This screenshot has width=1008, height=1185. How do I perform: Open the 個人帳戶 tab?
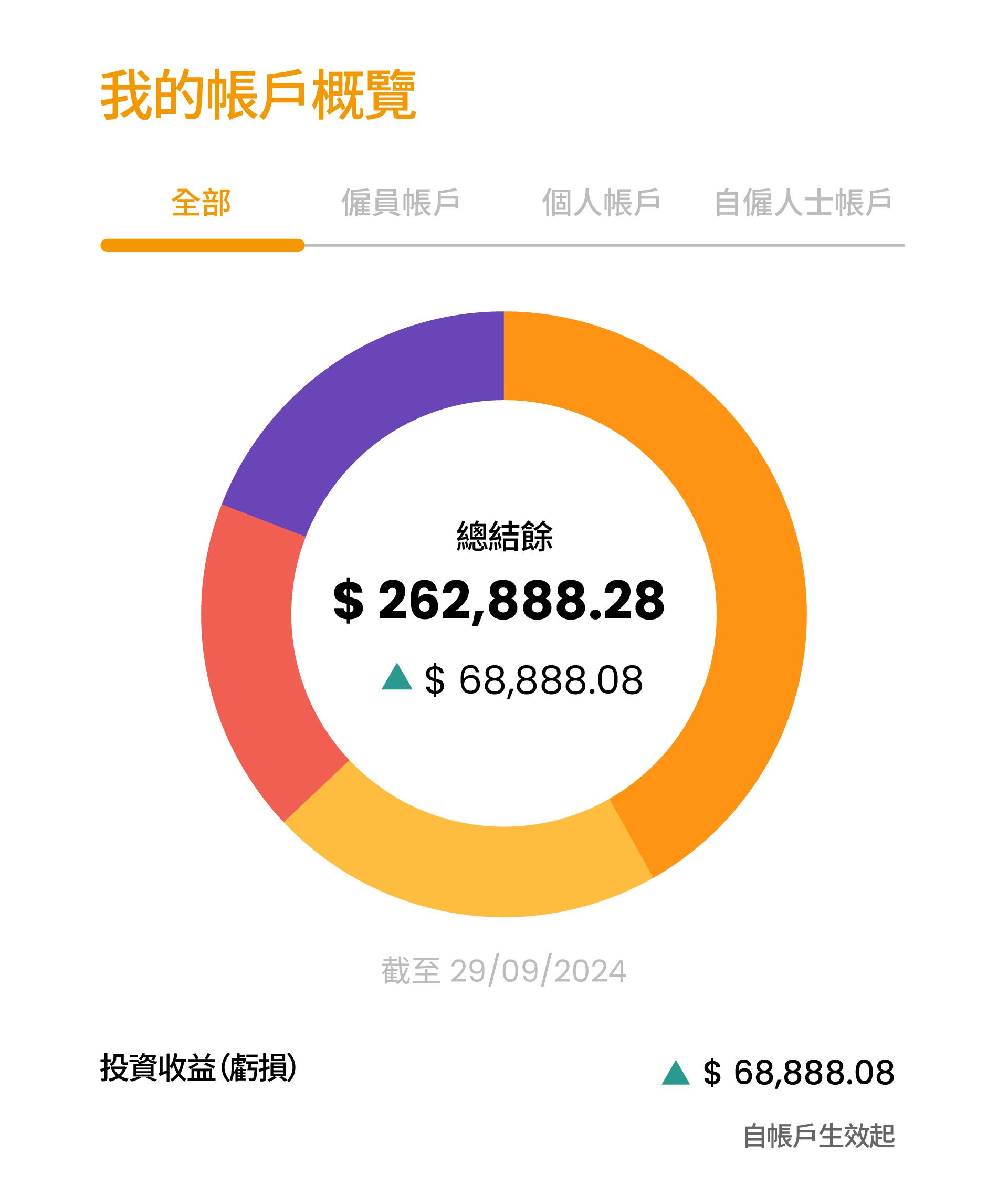tap(601, 203)
